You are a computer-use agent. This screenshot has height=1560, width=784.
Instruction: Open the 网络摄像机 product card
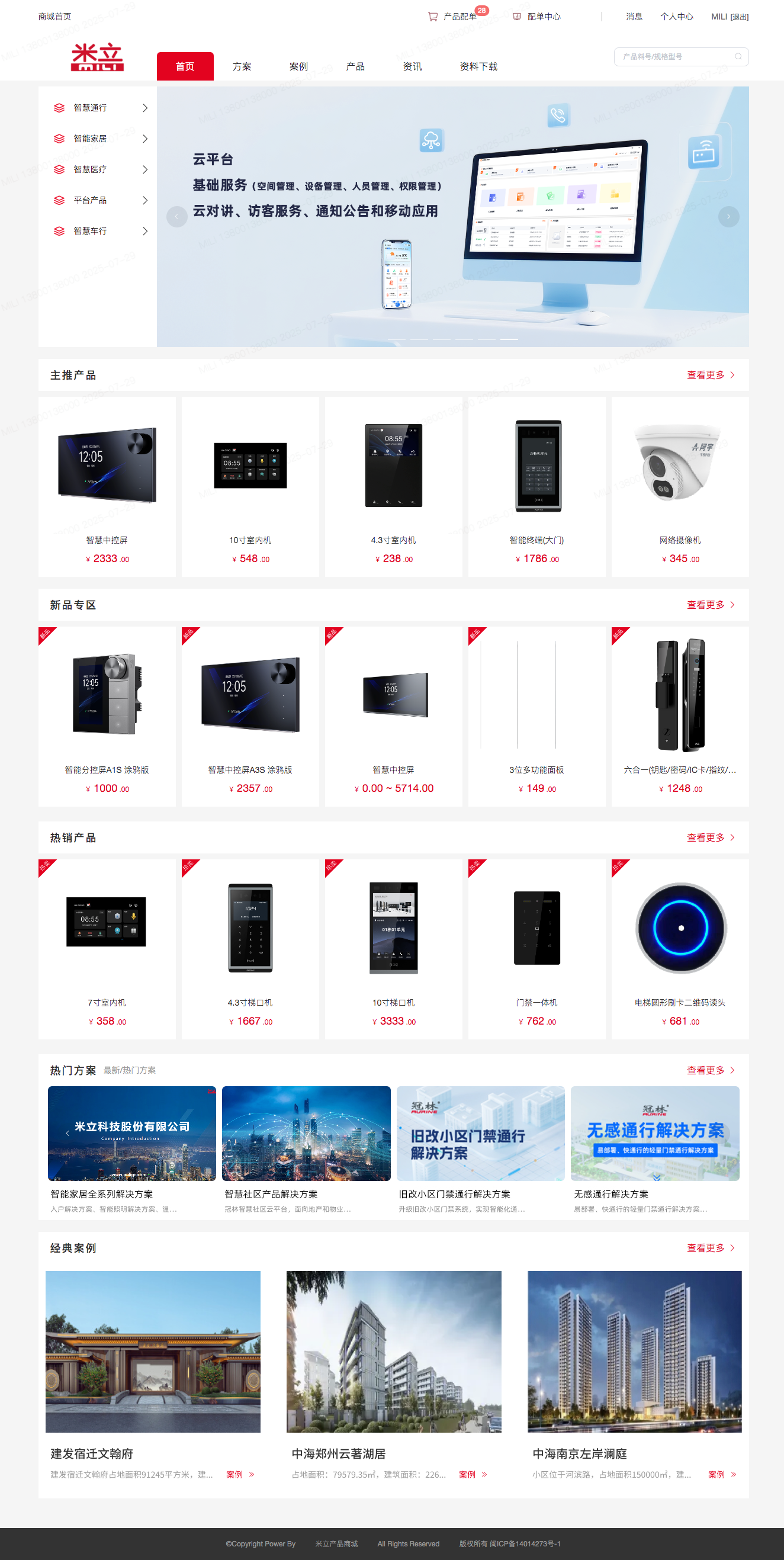point(680,484)
